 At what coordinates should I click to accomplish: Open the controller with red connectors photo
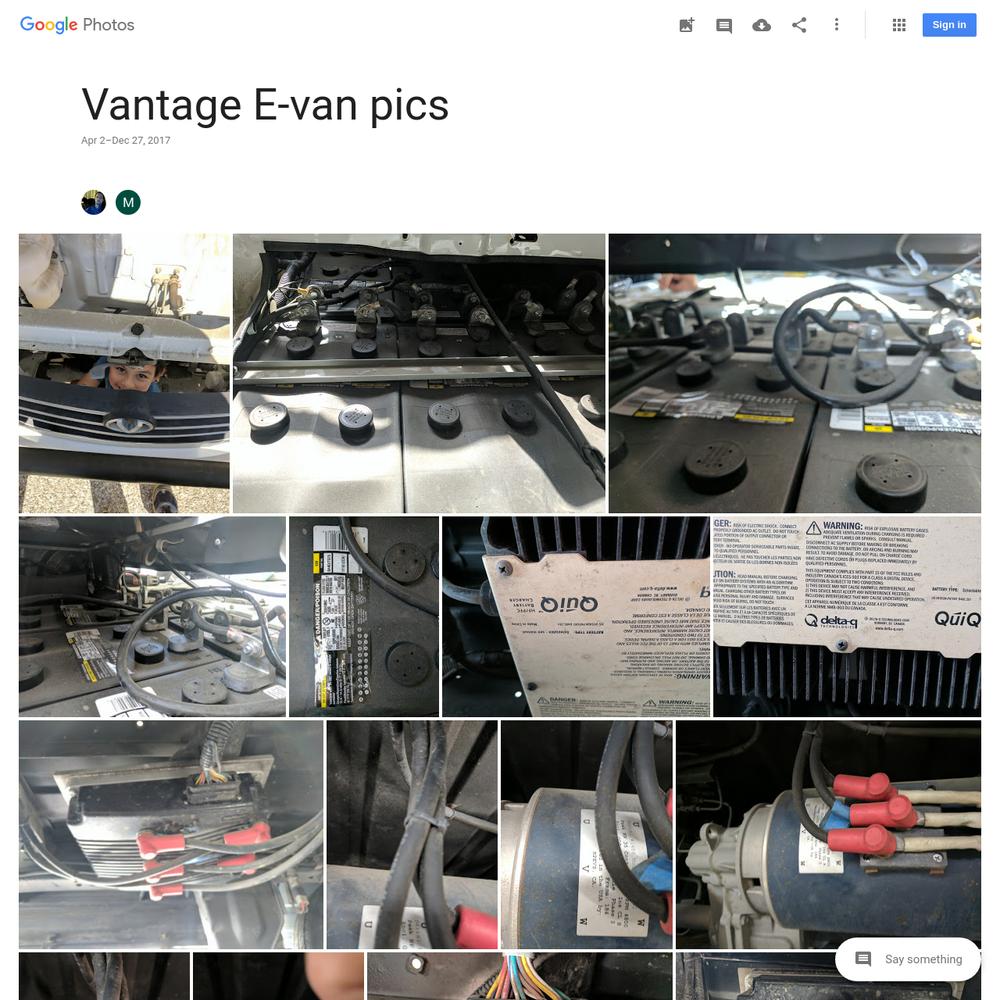pos(170,834)
